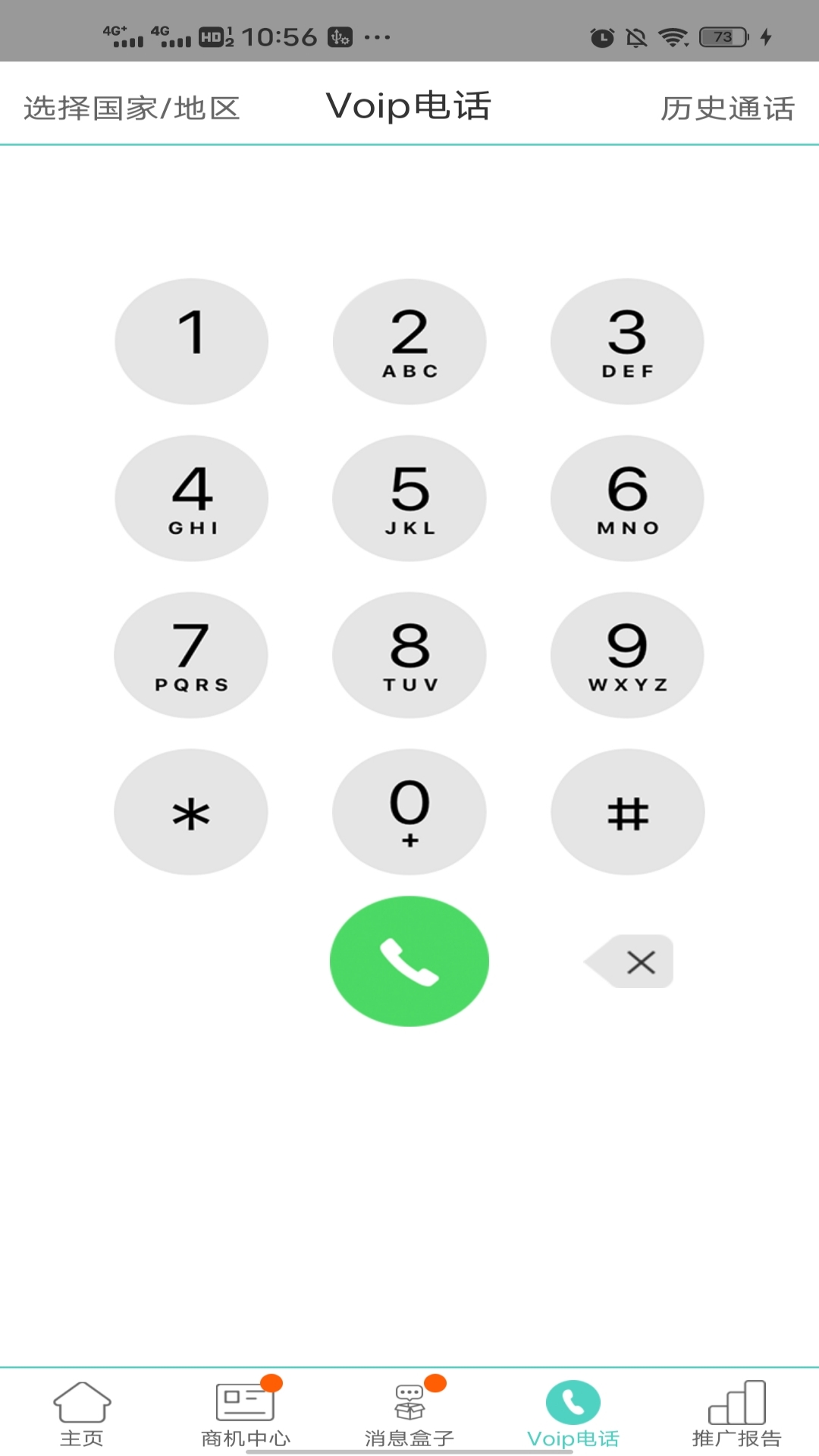Viewport: 819px width, 1456px height.
Task: Enter digit 9 WXYZ
Action: 627,655
